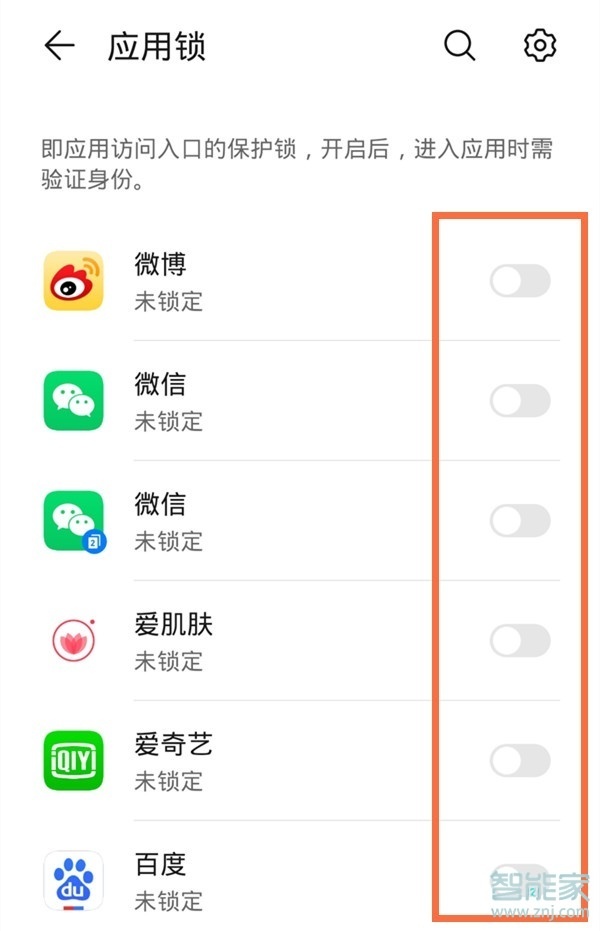Switch on the 爱奇艺 lock
The height and width of the screenshot is (931, 600).
coord(519,761)
